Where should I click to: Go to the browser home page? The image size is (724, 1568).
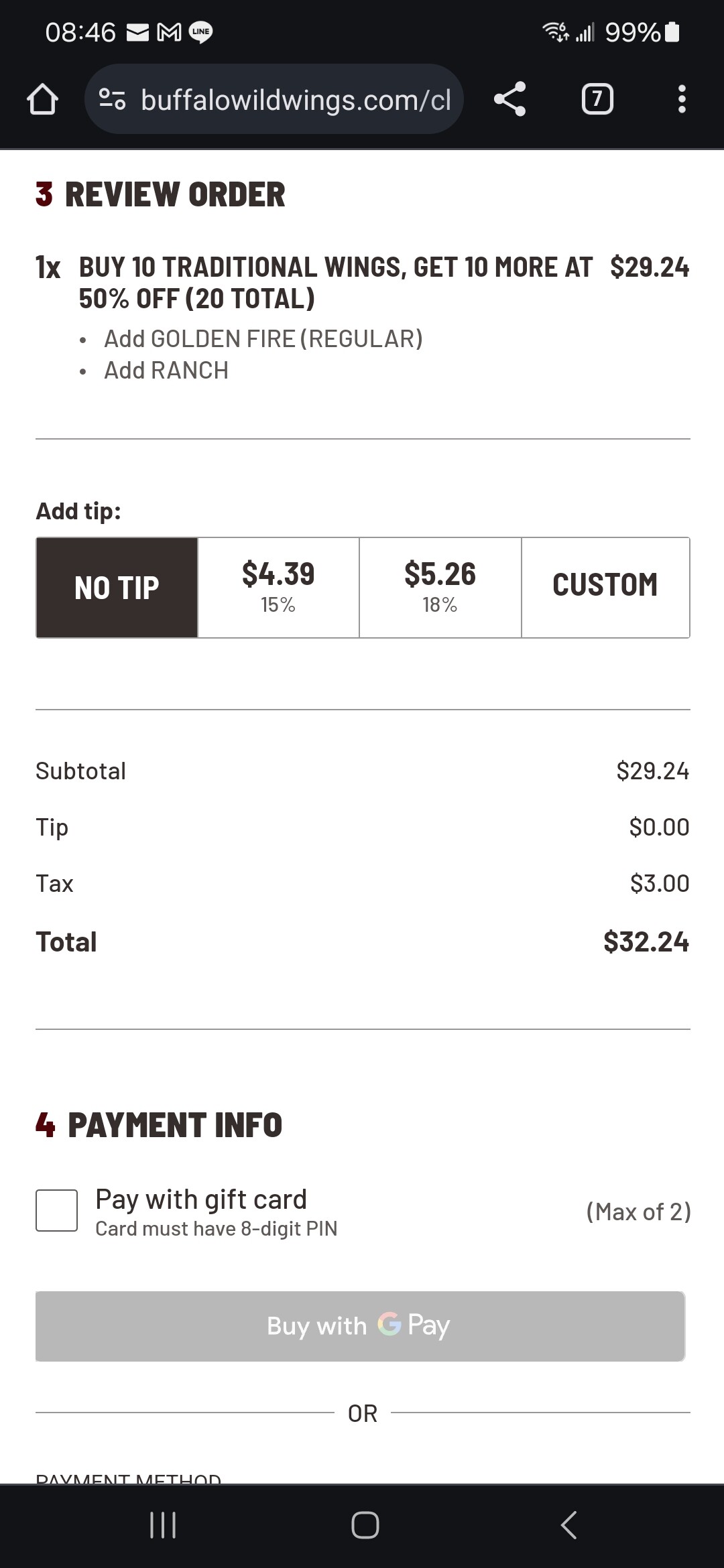(x=42, y=99)
